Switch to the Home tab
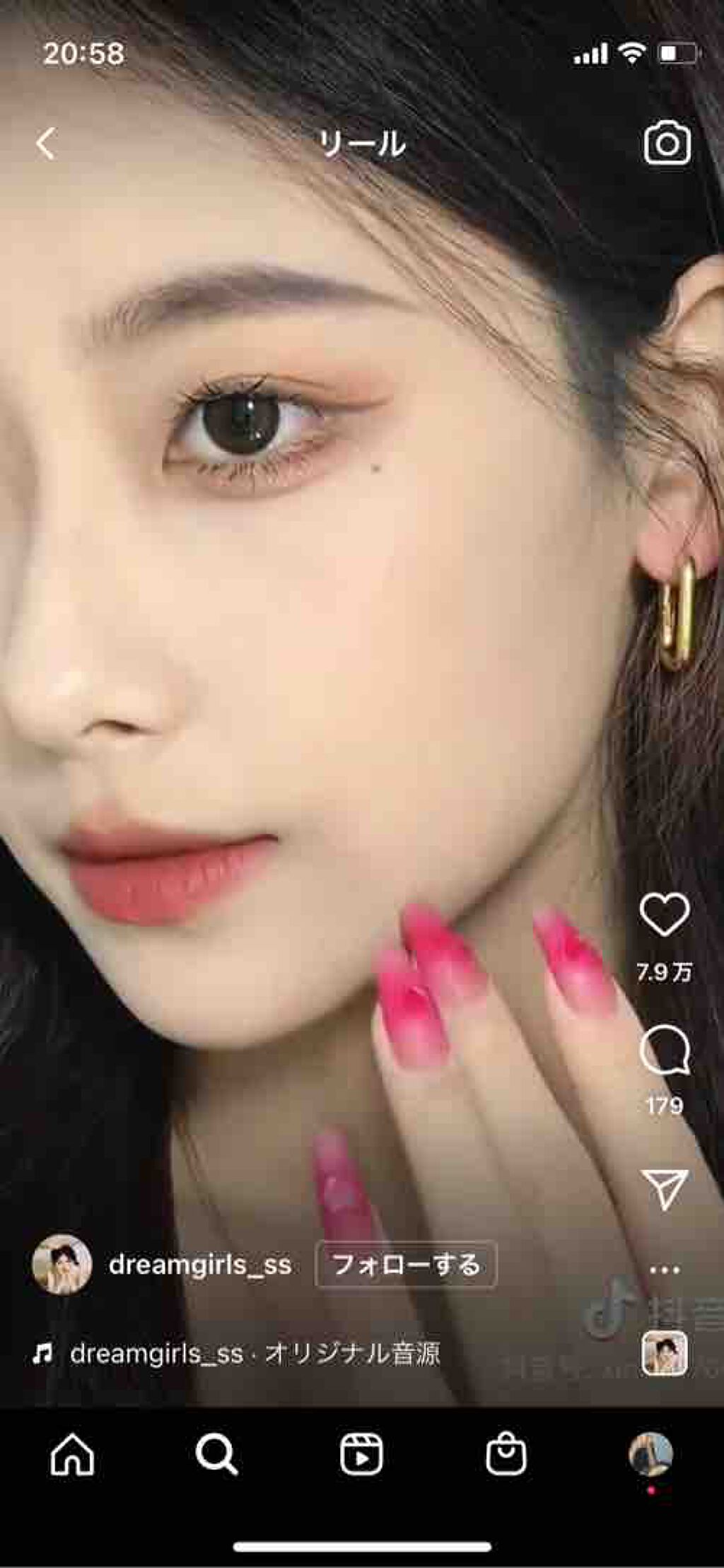724x1568 pixels. point(72,1456)
